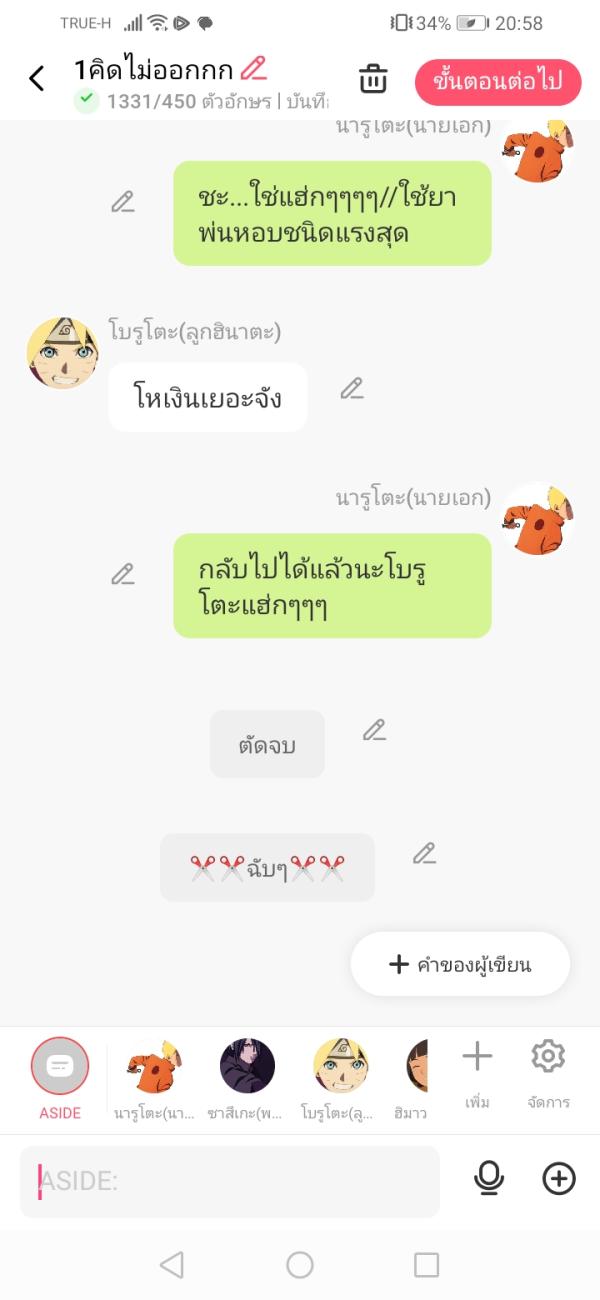
Task: Focus the ASIDE text input field
Action: (230, 1181)
